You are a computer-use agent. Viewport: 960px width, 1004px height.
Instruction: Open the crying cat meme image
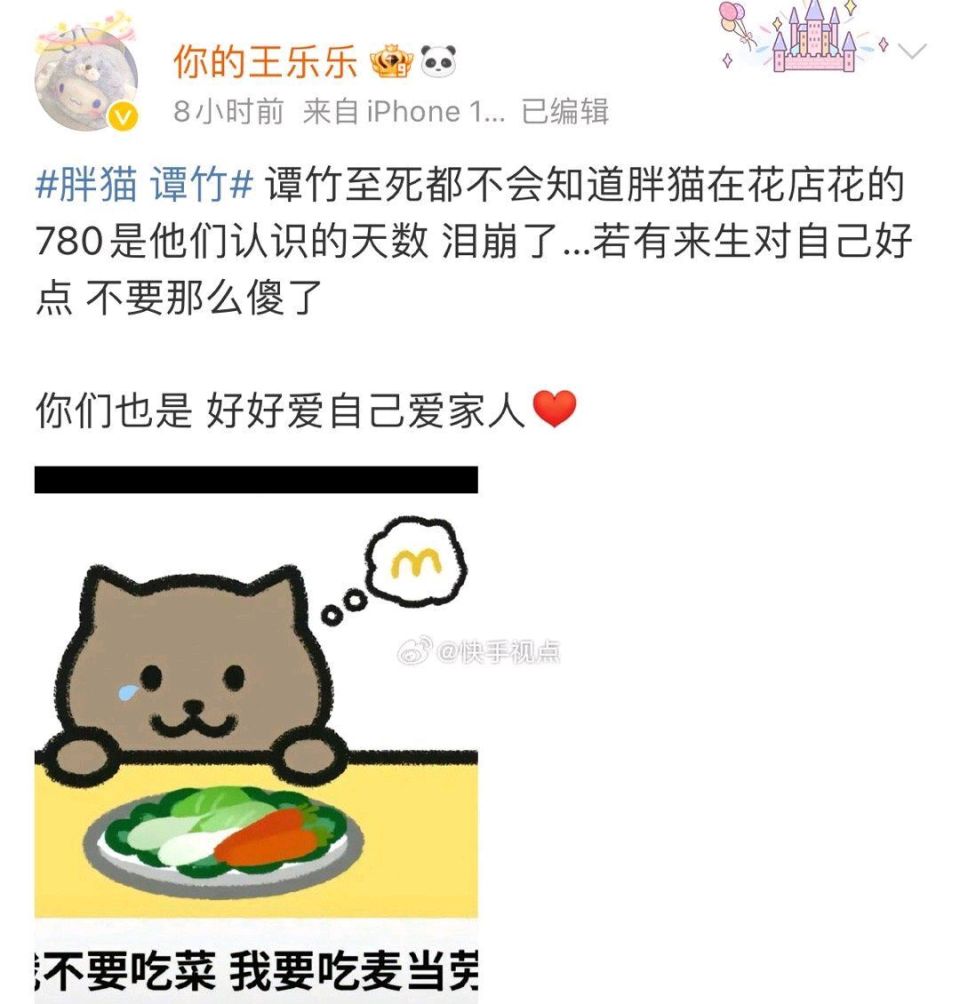pyautogui.click(x=255, y=730)
